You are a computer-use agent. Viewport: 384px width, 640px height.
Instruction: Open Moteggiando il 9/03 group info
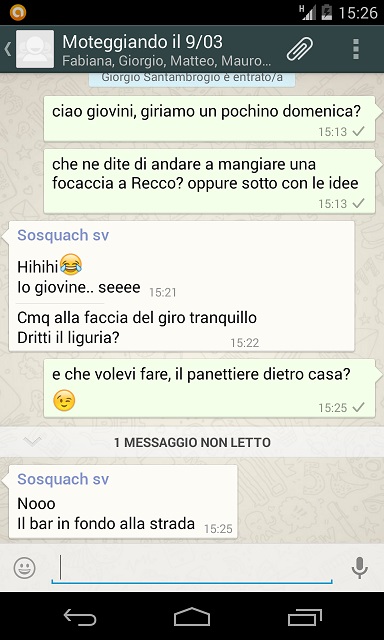[x=166, y=50]
